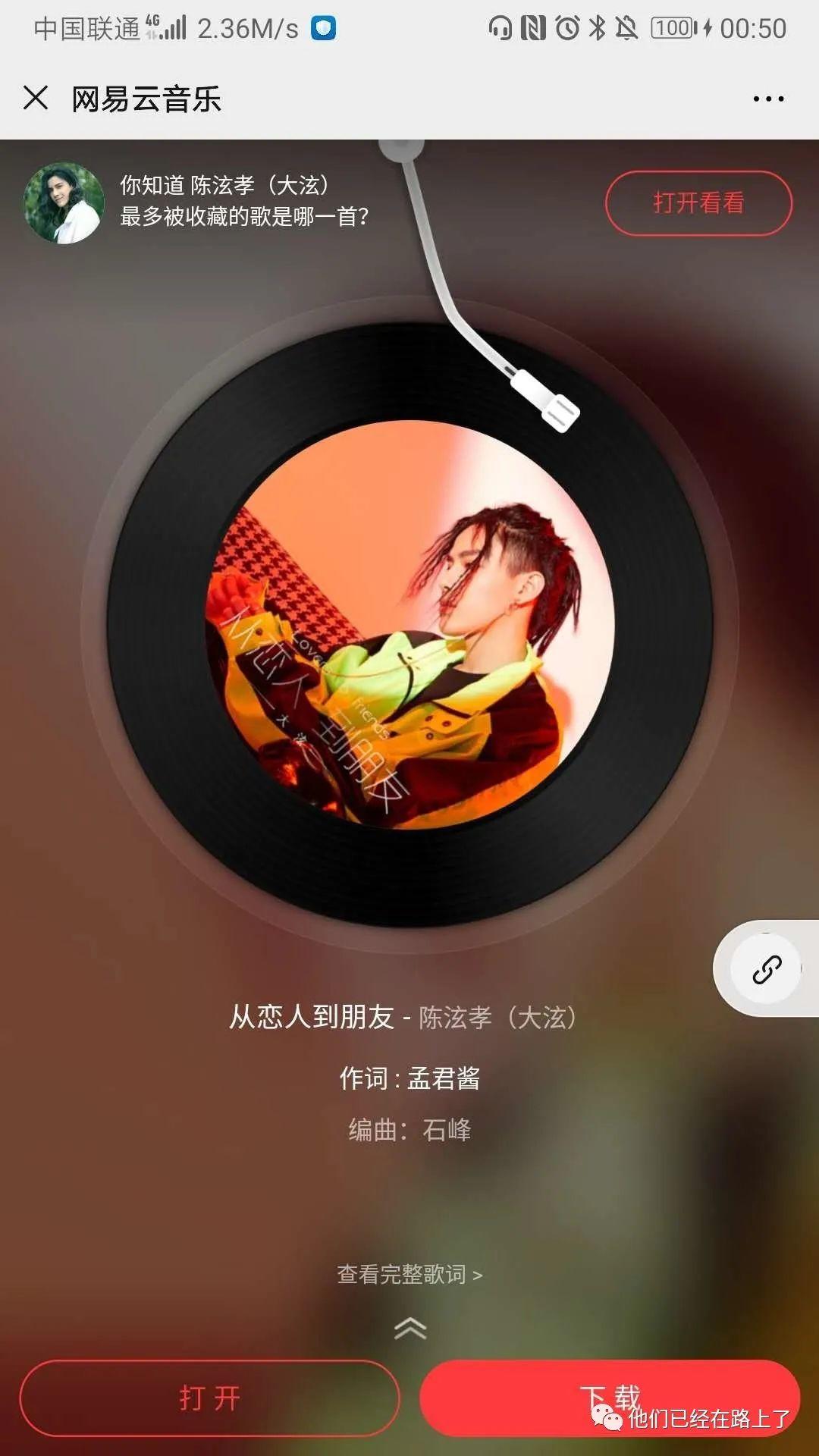Close the 网易云音乐 page
This screenshot has height=1456, width=819.
click(36, 99)
